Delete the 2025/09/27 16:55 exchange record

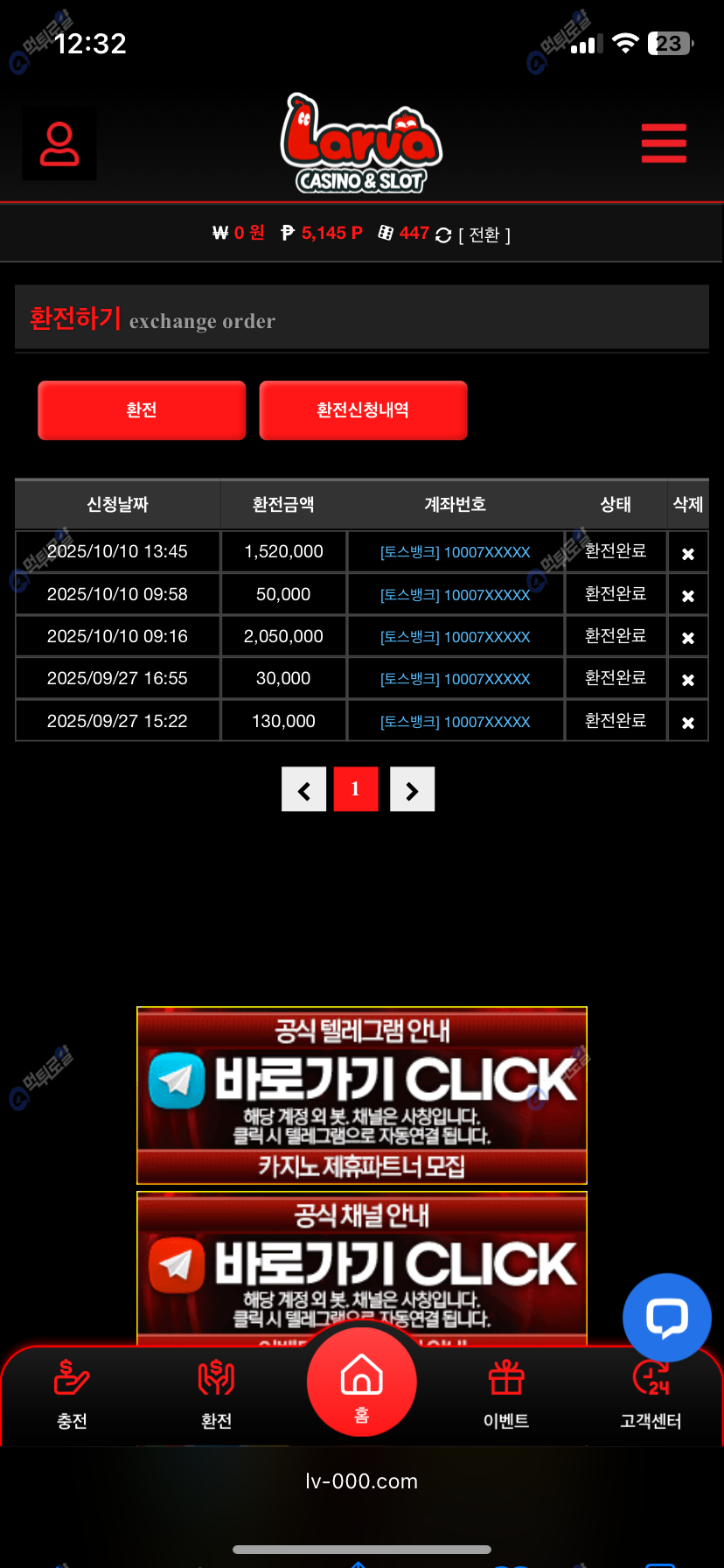point(688,680)
